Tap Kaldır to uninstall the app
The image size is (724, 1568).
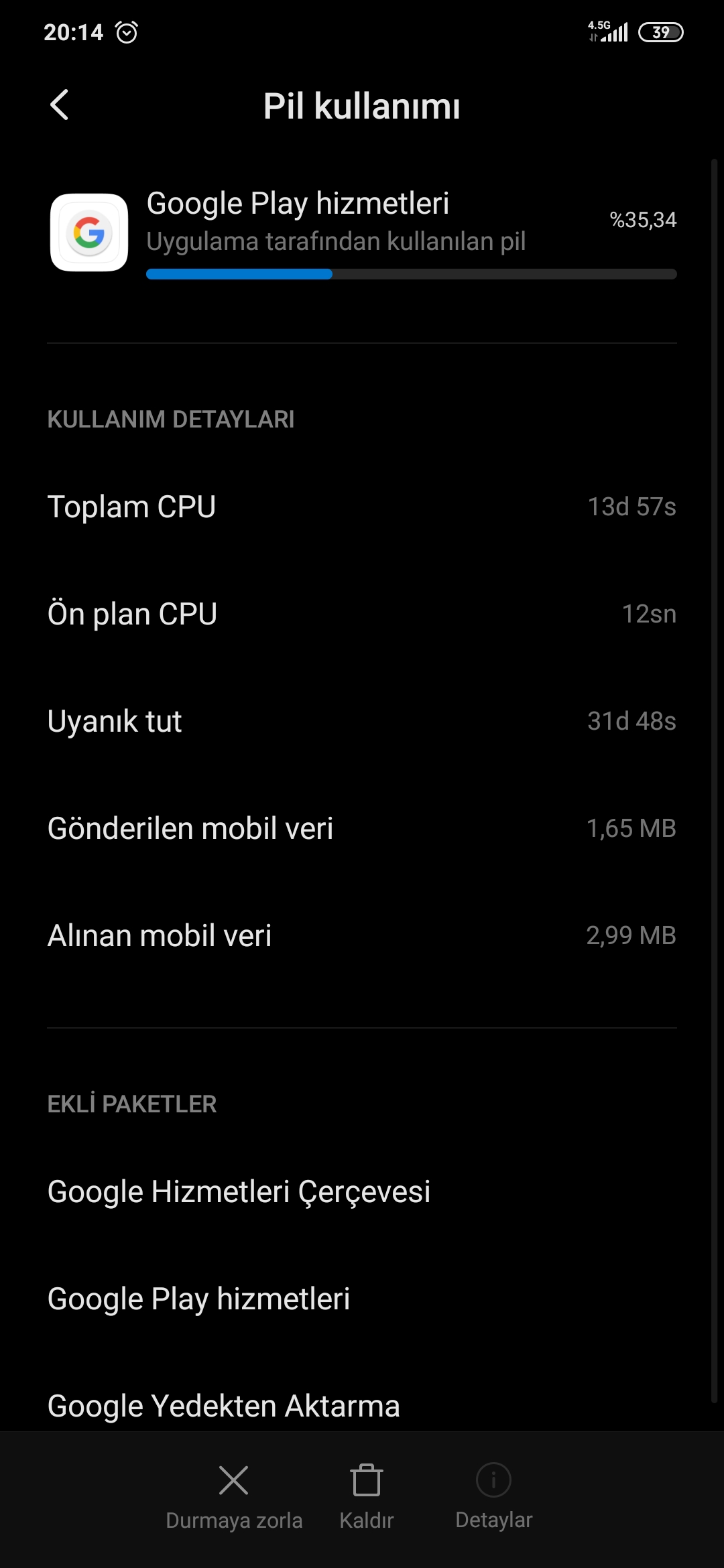pos(367,1497)
